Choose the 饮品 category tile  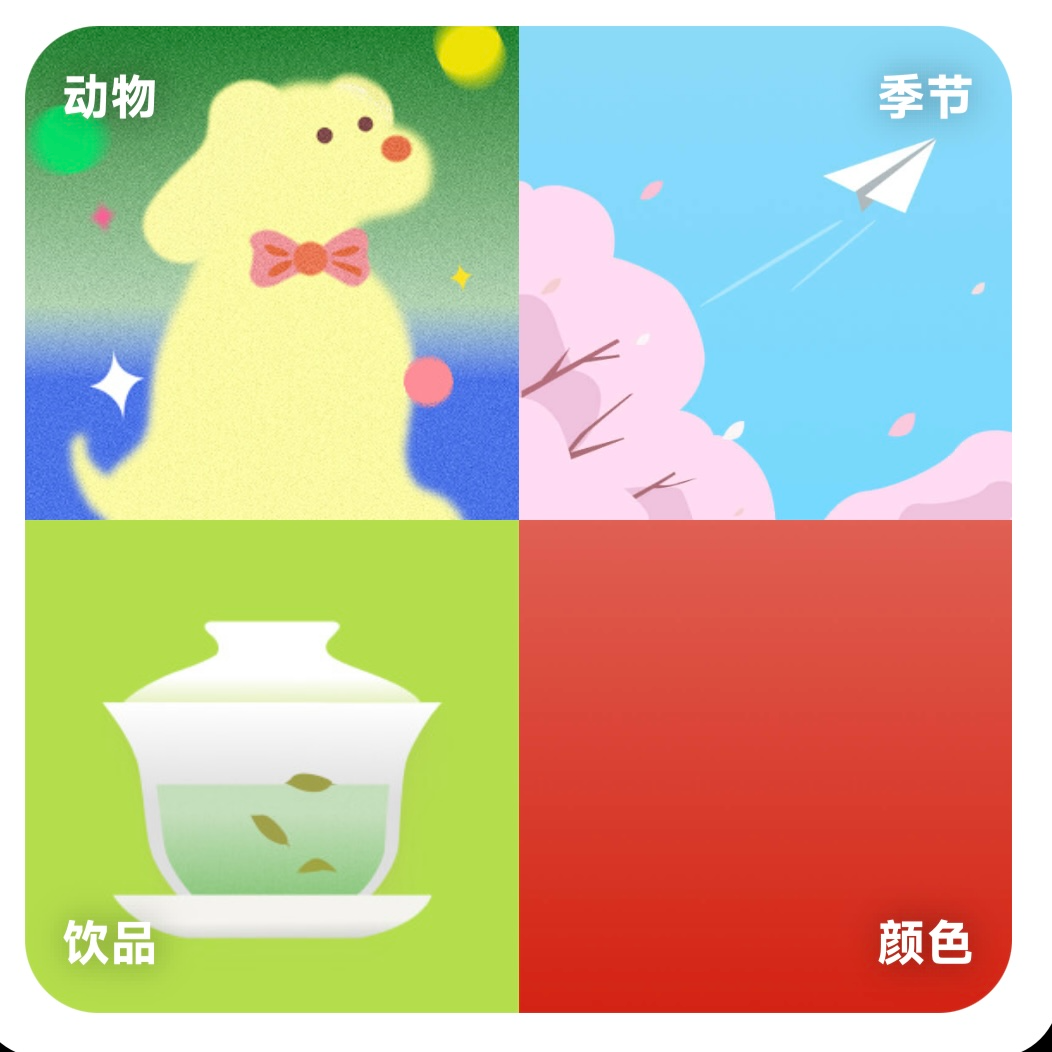pyautogui.click(x=272, y=766)
